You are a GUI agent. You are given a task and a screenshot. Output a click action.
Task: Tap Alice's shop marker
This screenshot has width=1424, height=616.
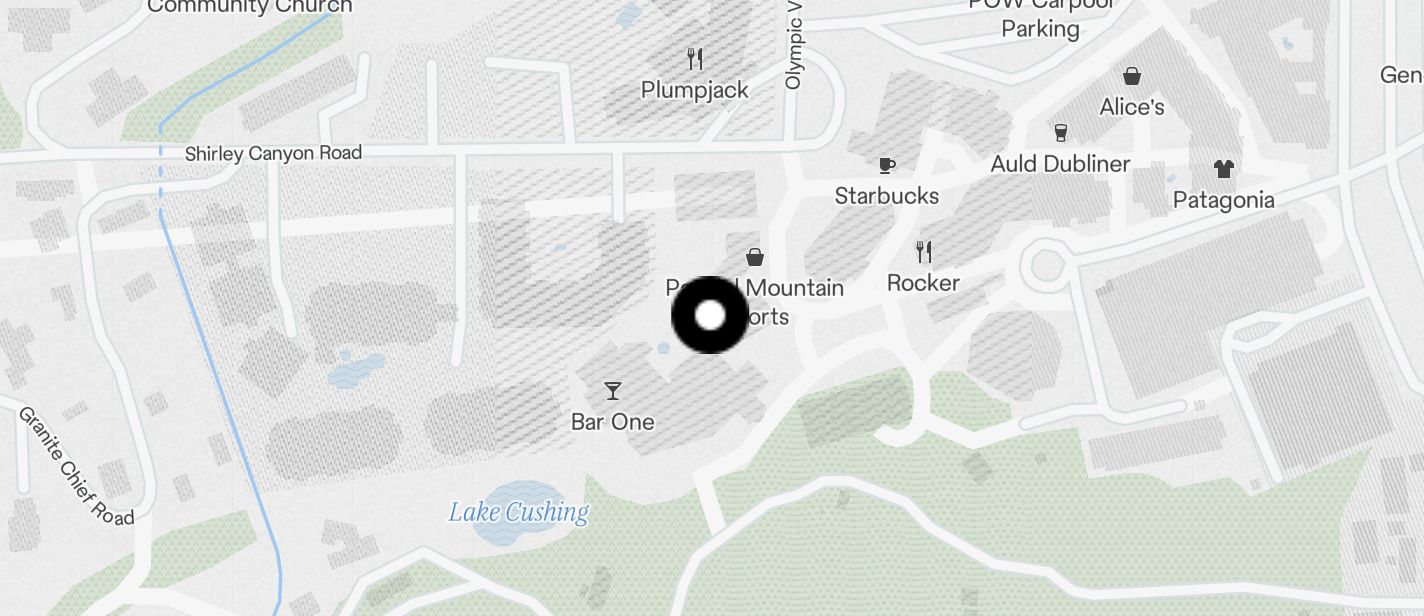coord(1132,77)
